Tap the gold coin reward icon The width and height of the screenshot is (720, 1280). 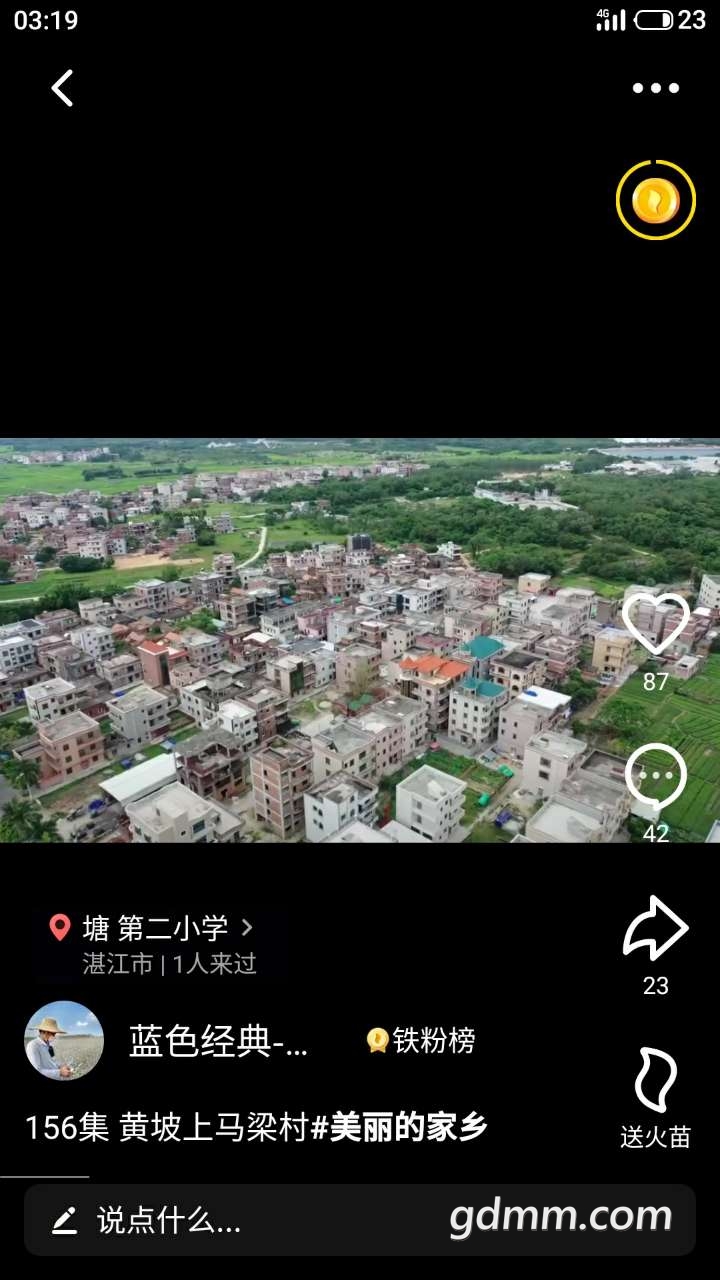coord(655,200)
